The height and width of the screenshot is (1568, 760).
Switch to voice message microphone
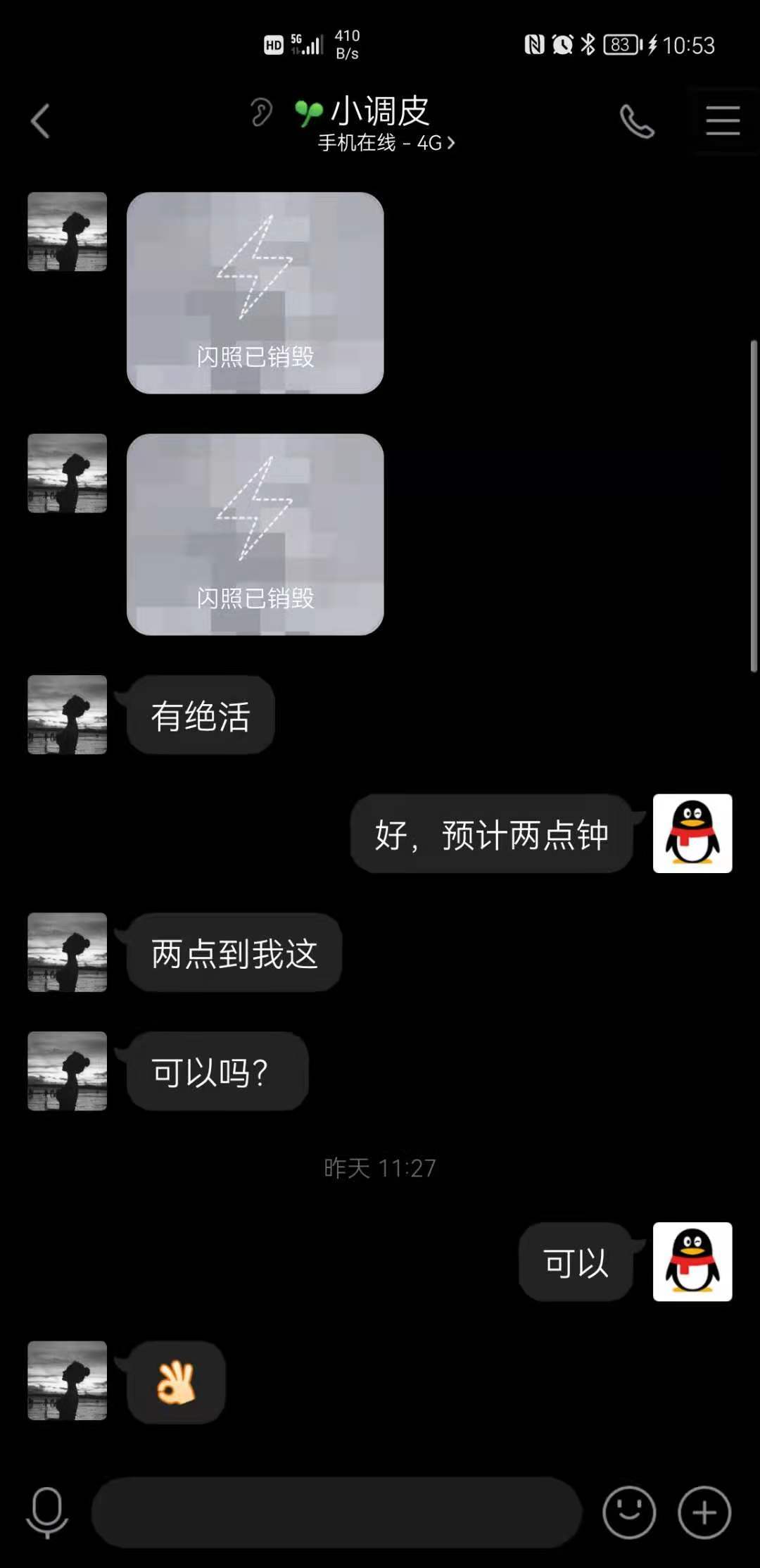pyautogui.click(x=47, y=1512)
